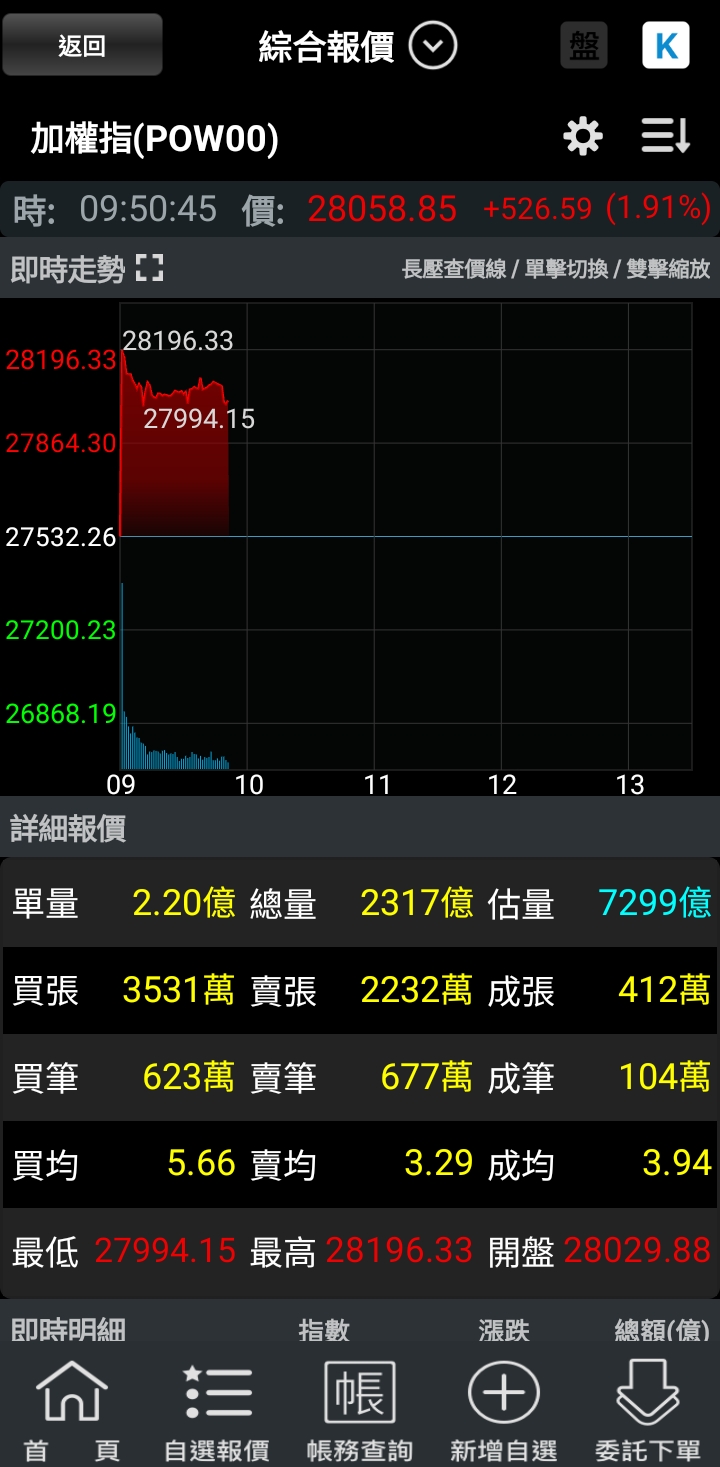
Task: Tap the 返回 back button
Action: click(x=82, y=45)
